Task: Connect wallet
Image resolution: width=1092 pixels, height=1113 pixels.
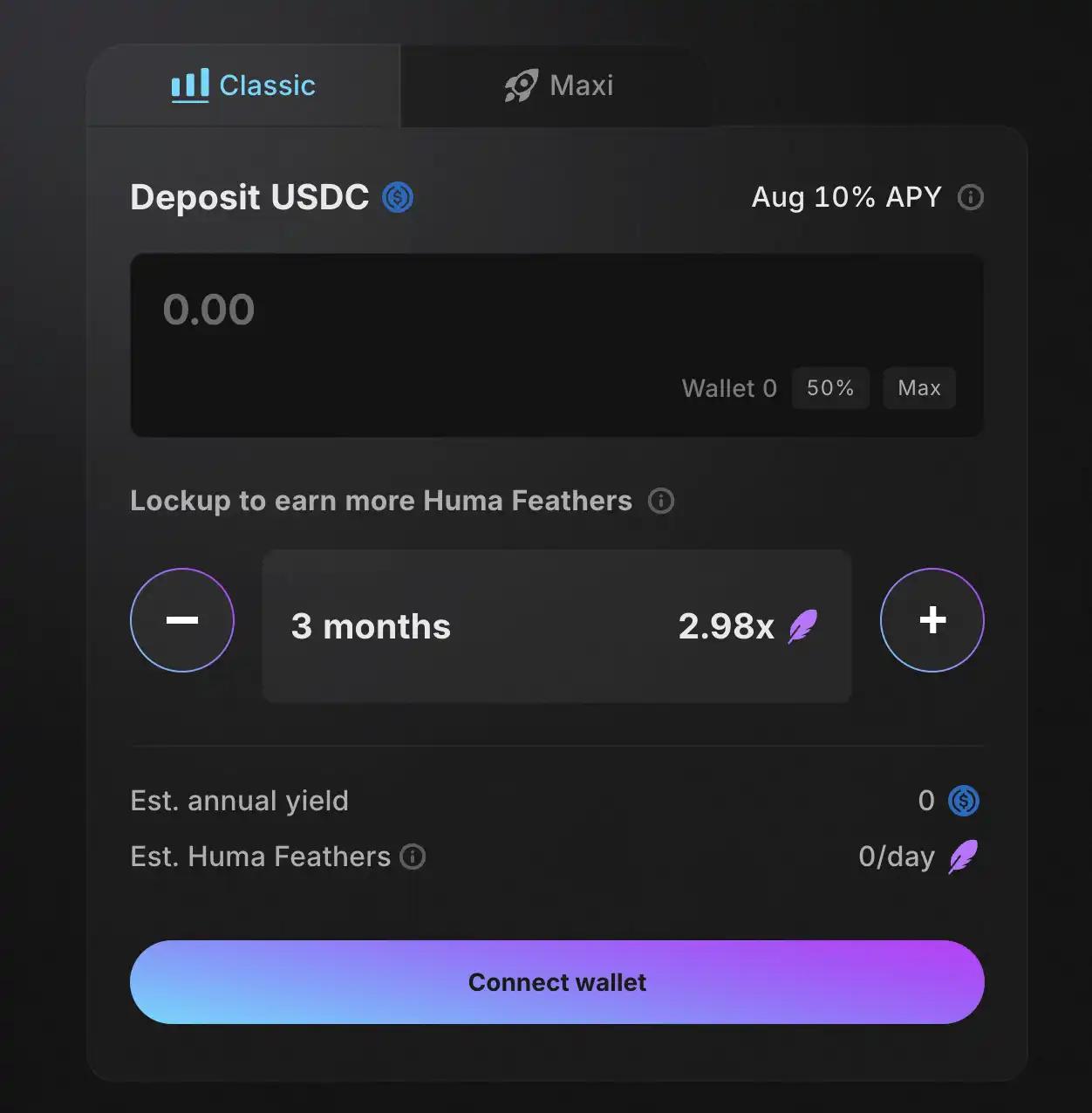Action: pyautogui.click(x=557, y=982)
